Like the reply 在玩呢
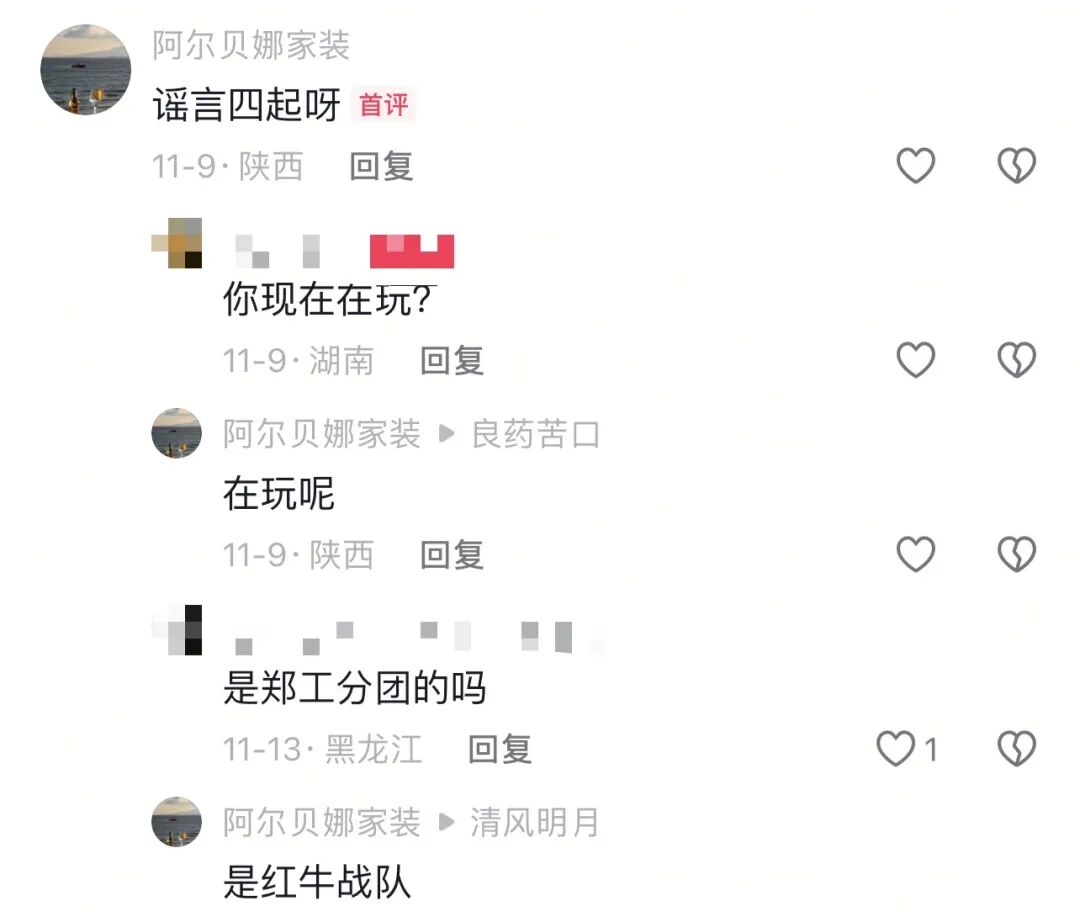 point(915,554)
